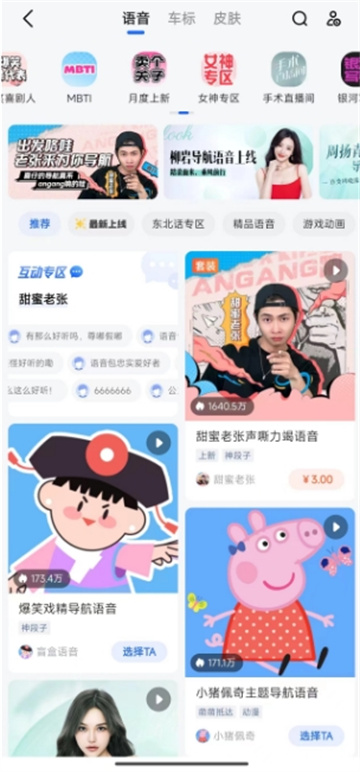
Task: Open the 月度上新 category
Action: click(149, 77)
